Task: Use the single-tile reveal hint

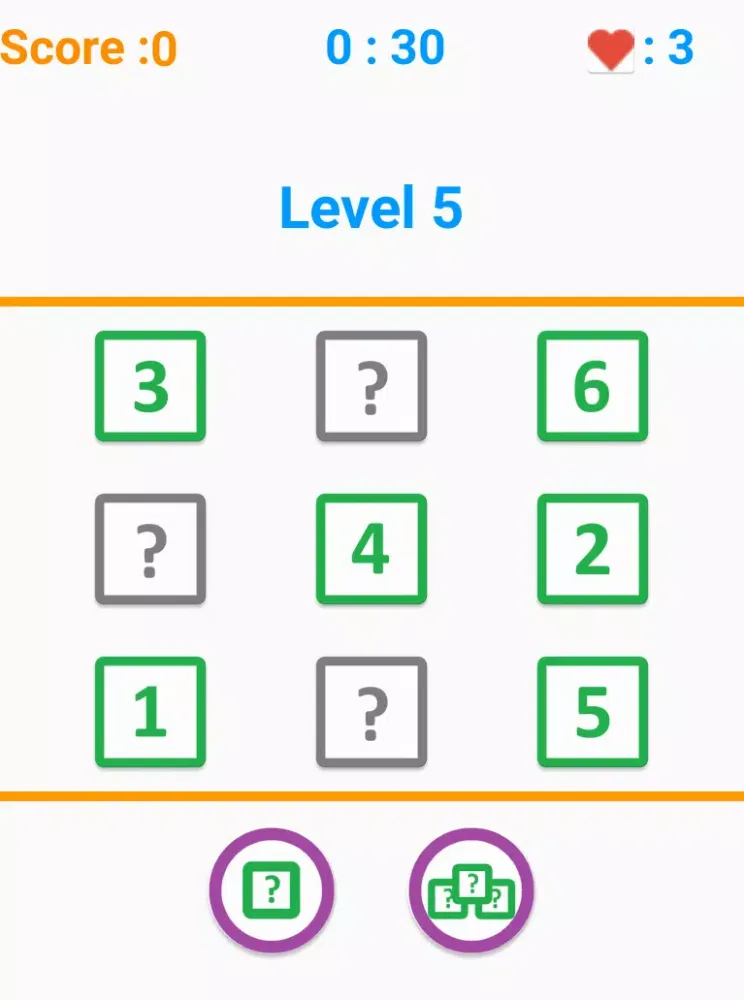Action: [x=271, y=890]
